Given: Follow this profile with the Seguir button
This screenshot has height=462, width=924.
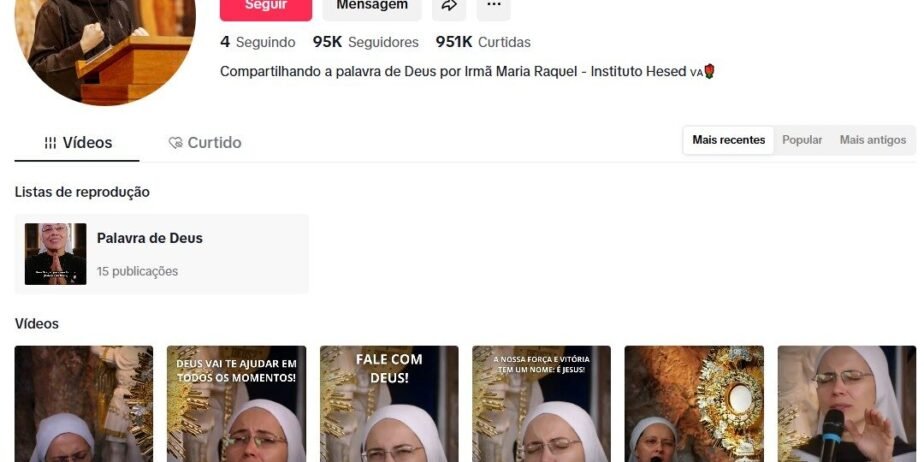Looking at the screenshot, I should (x=266, y=8).
